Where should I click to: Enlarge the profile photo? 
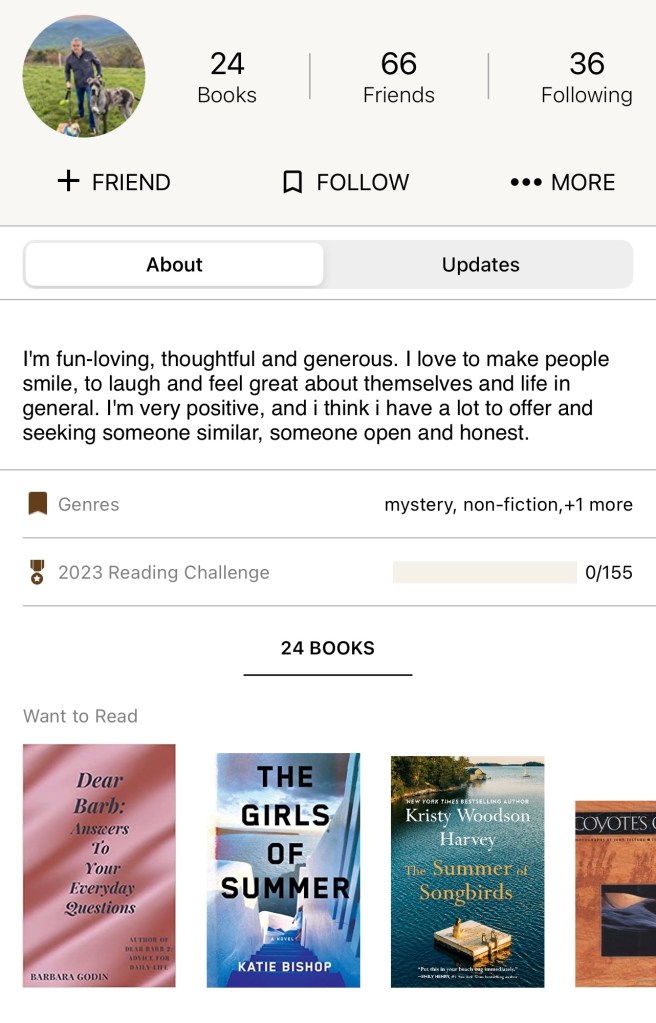coord(84,76)
